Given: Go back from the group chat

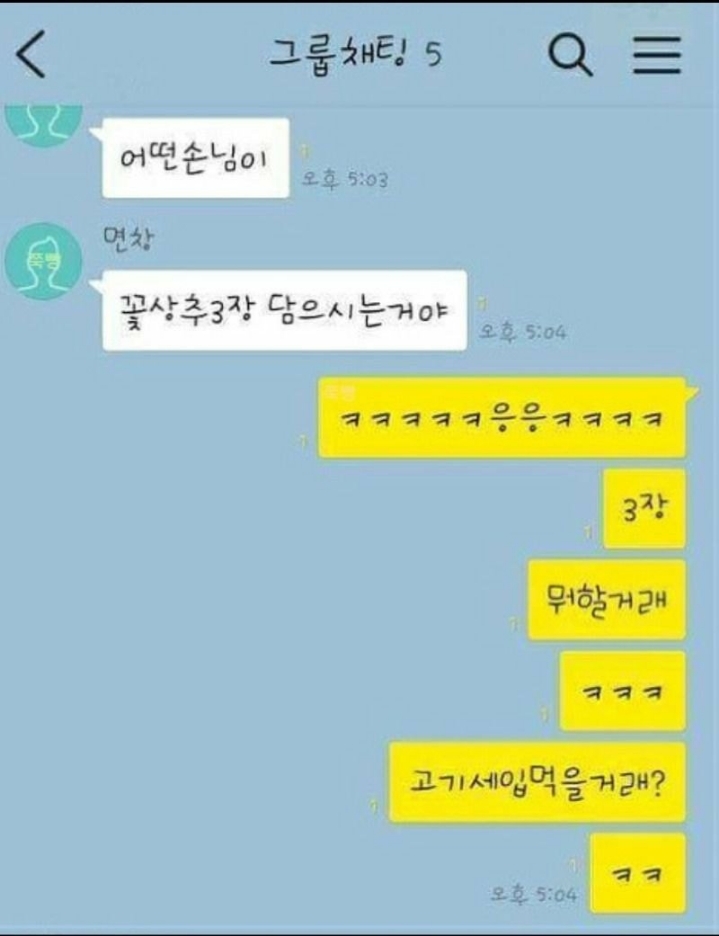Looking at the screenshot, I should coord(32,56).
